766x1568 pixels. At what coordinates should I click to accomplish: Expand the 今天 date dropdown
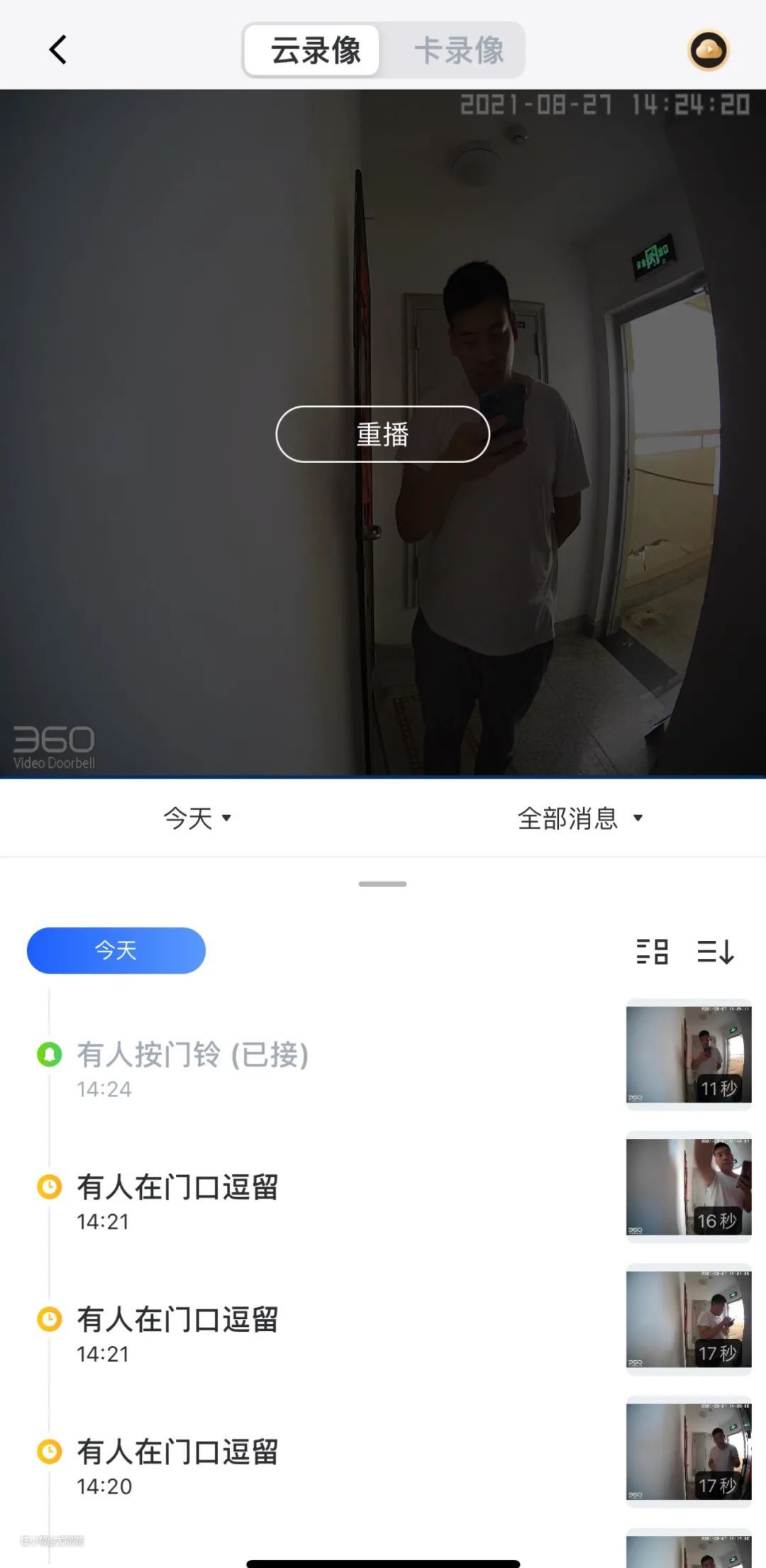point(197,818)
